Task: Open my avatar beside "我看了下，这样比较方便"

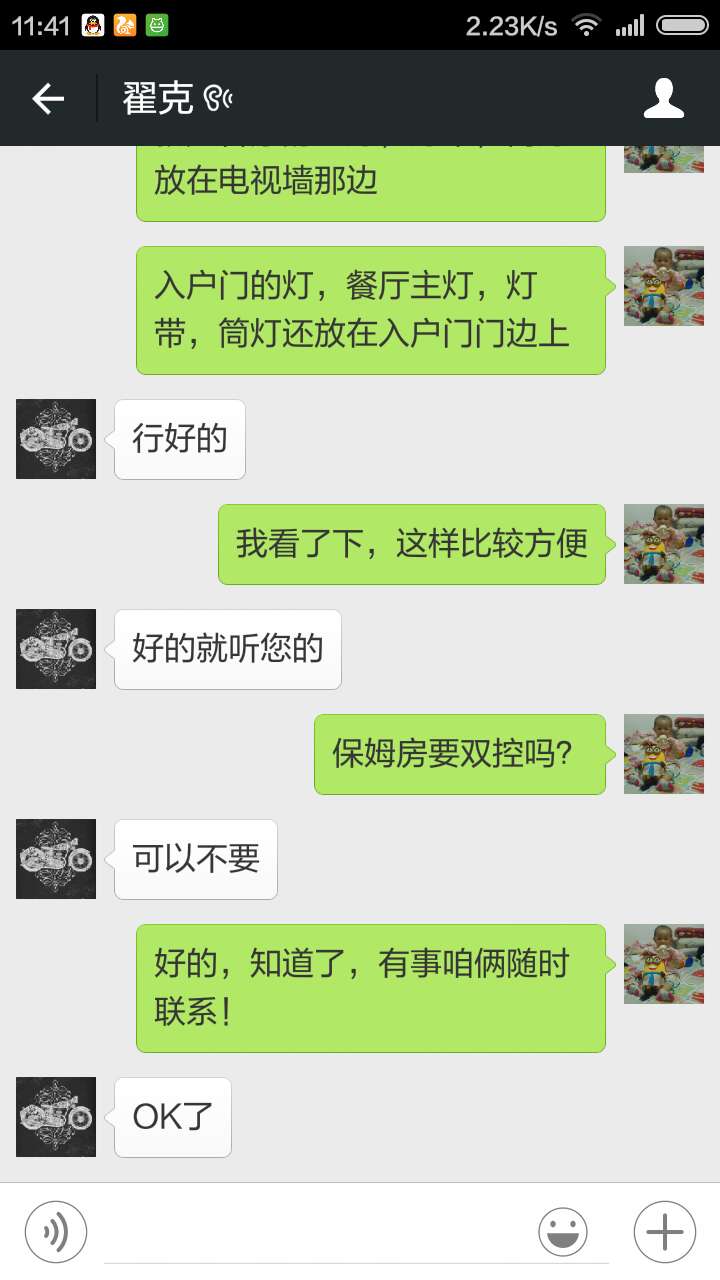Action: pos(664,544)
